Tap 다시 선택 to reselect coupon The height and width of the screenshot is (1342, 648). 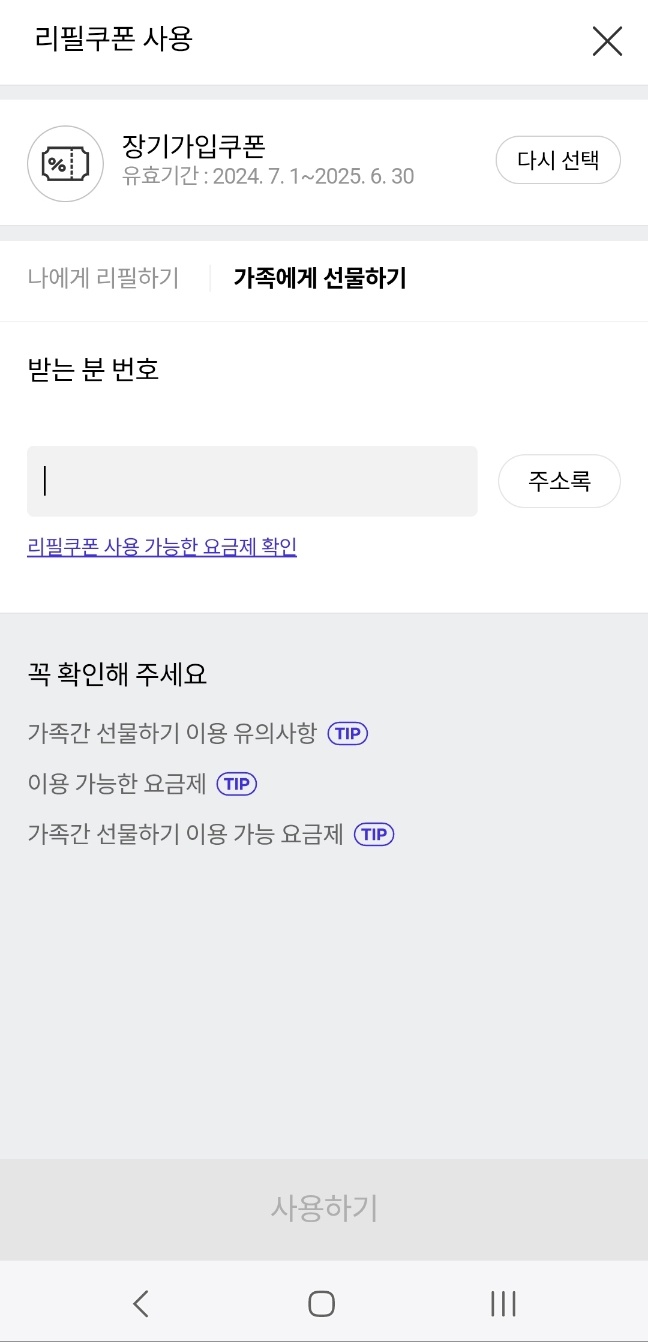coord(558,161)
